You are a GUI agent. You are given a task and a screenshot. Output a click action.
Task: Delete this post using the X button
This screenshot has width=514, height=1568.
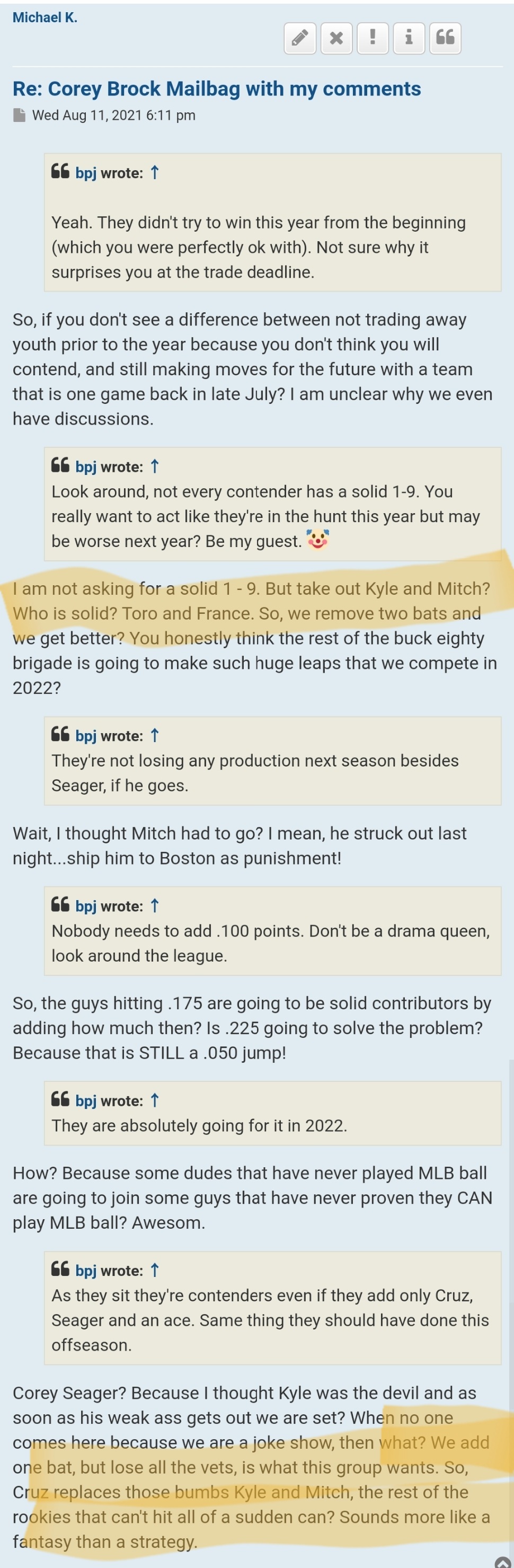(336, 38)
